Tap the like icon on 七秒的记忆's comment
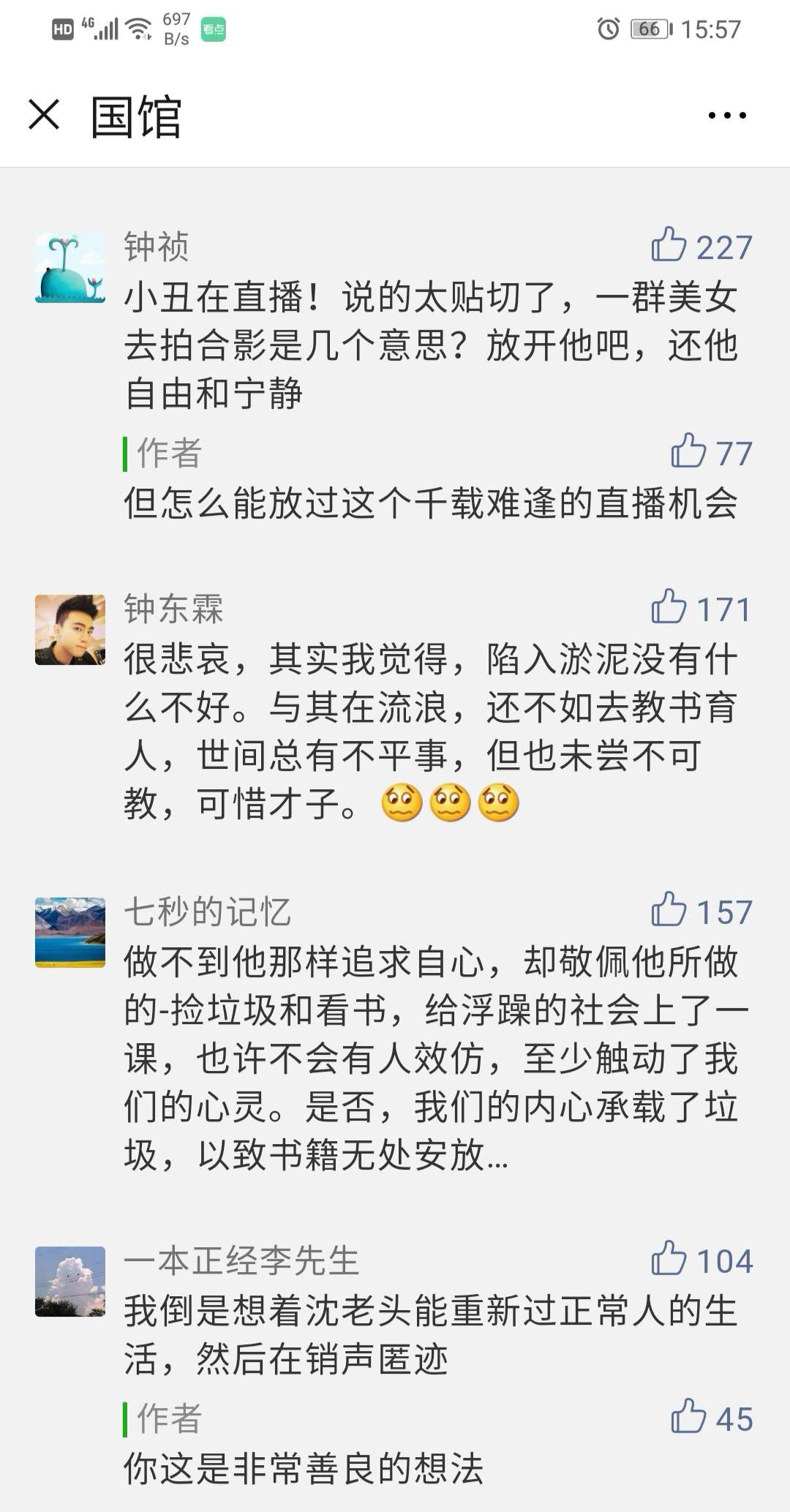 pyautogui.click(x=670, y=910)
